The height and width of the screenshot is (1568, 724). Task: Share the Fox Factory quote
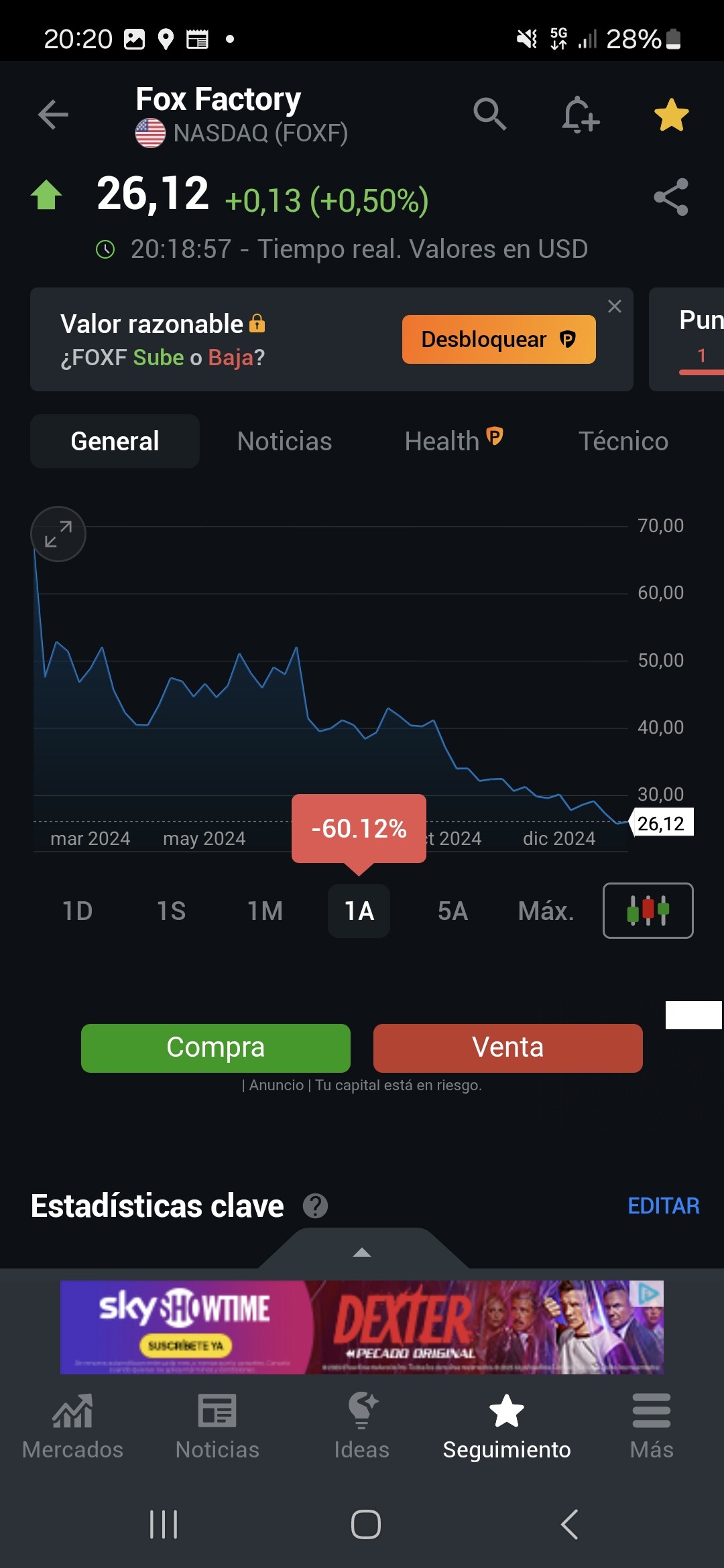tap(671, 197)
